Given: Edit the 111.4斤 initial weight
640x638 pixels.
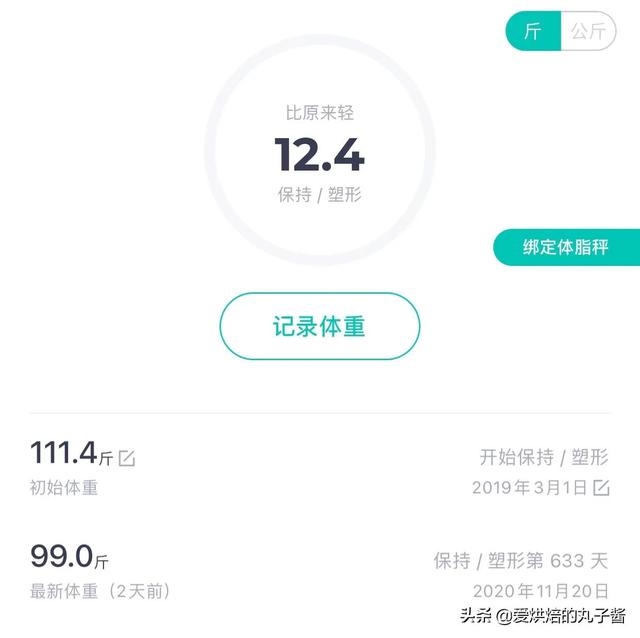Looking at the screenshot, I should click(127, 458).
